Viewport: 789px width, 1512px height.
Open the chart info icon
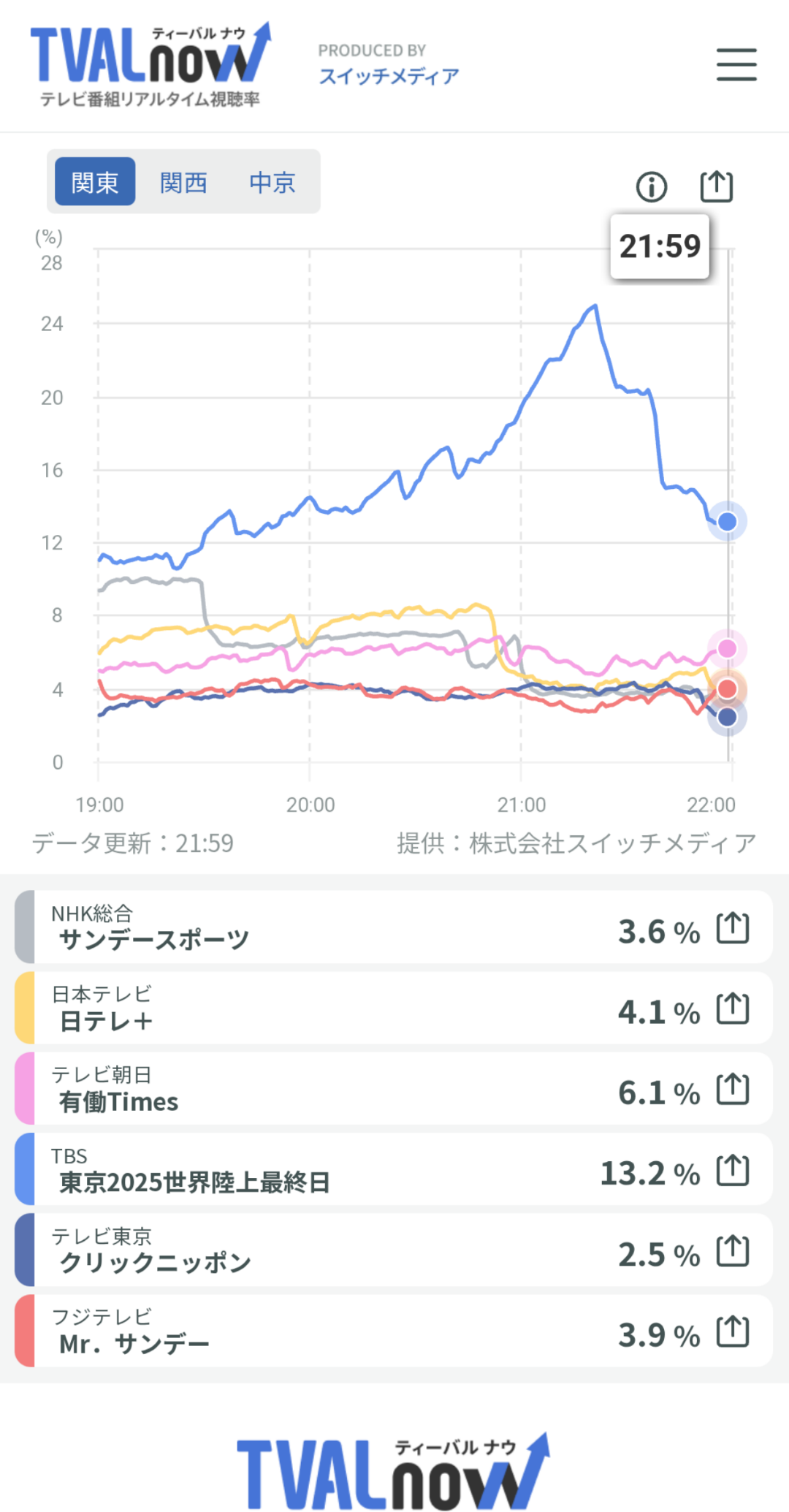pos(651,187)
